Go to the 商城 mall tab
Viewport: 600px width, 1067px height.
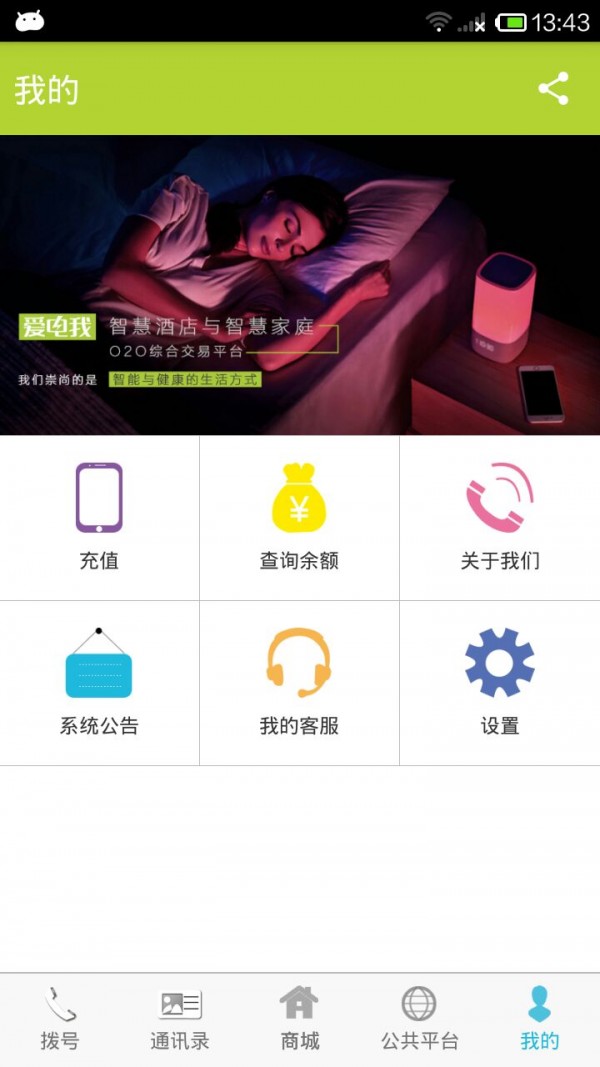(x=299, y=1019)
